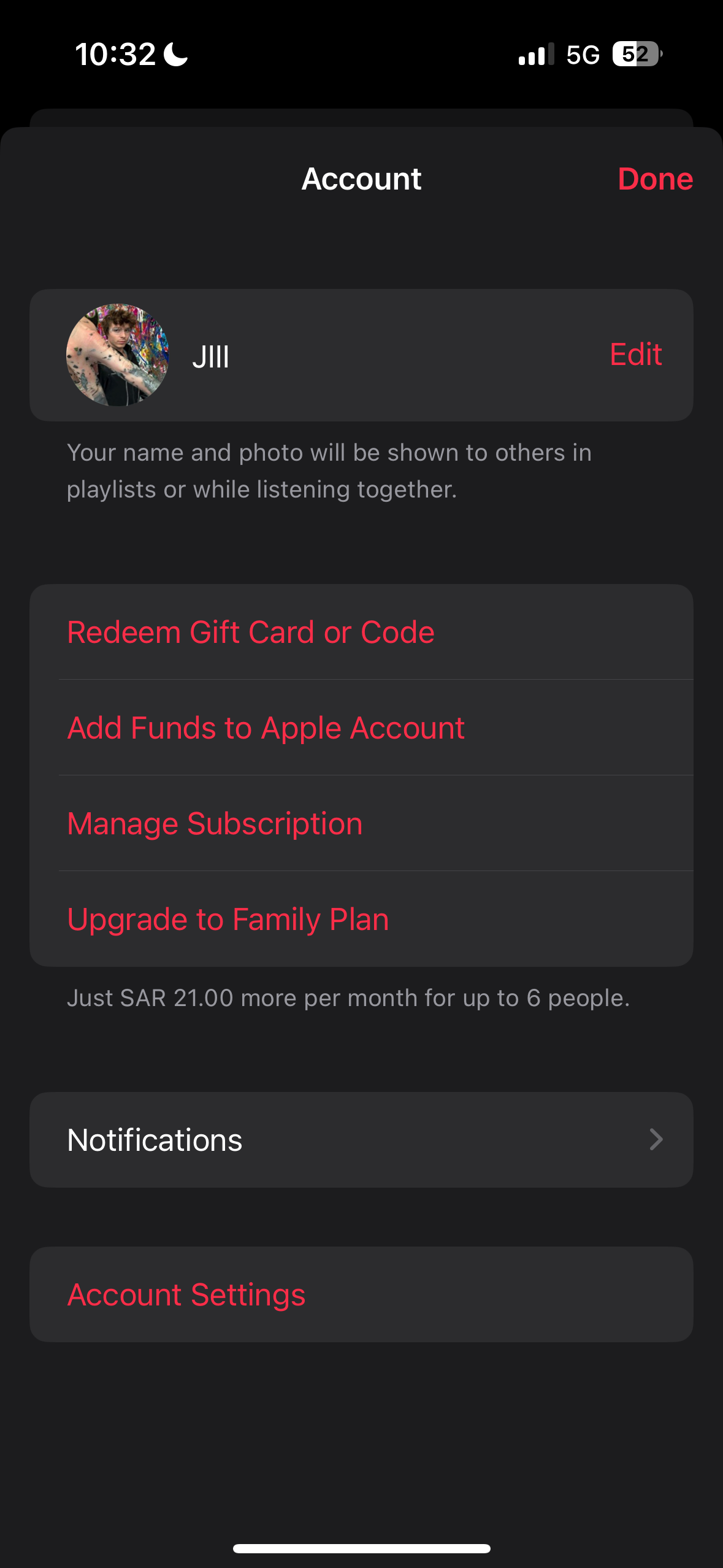Choose Upgrade to Family Plan
The height and width of the screenshot is (1568, 723).
(x=228, y=919)
